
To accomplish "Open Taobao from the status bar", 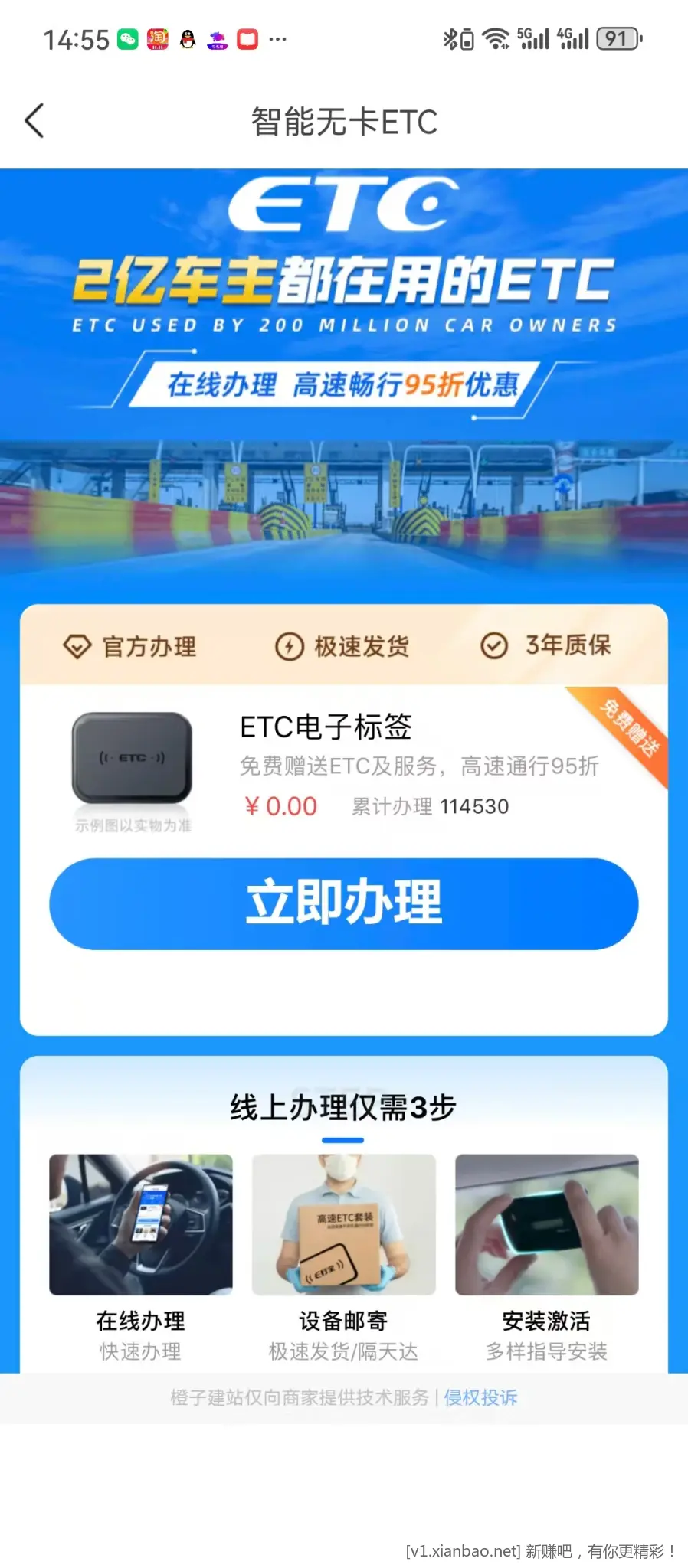I will [156, 38].
